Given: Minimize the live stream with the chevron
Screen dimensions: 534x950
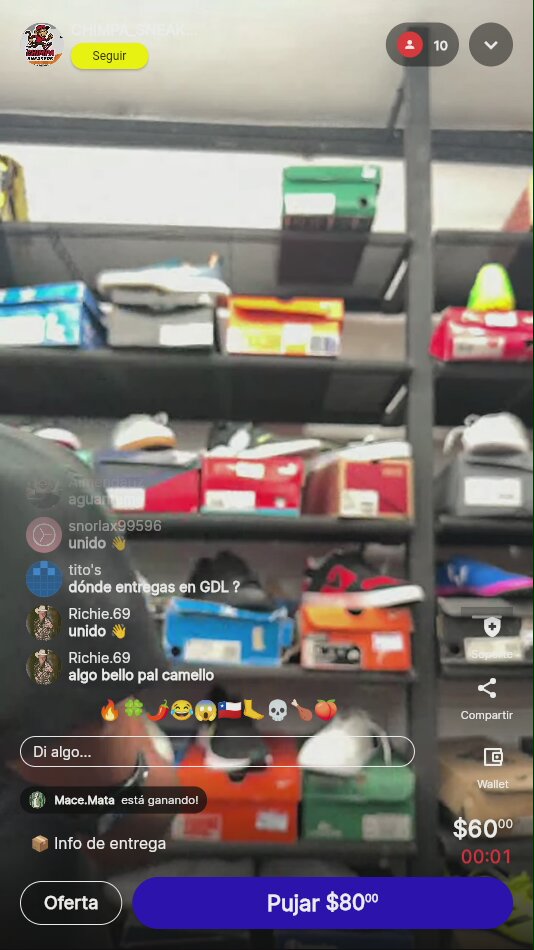Looking at the screenshot, I should (491, 45).
